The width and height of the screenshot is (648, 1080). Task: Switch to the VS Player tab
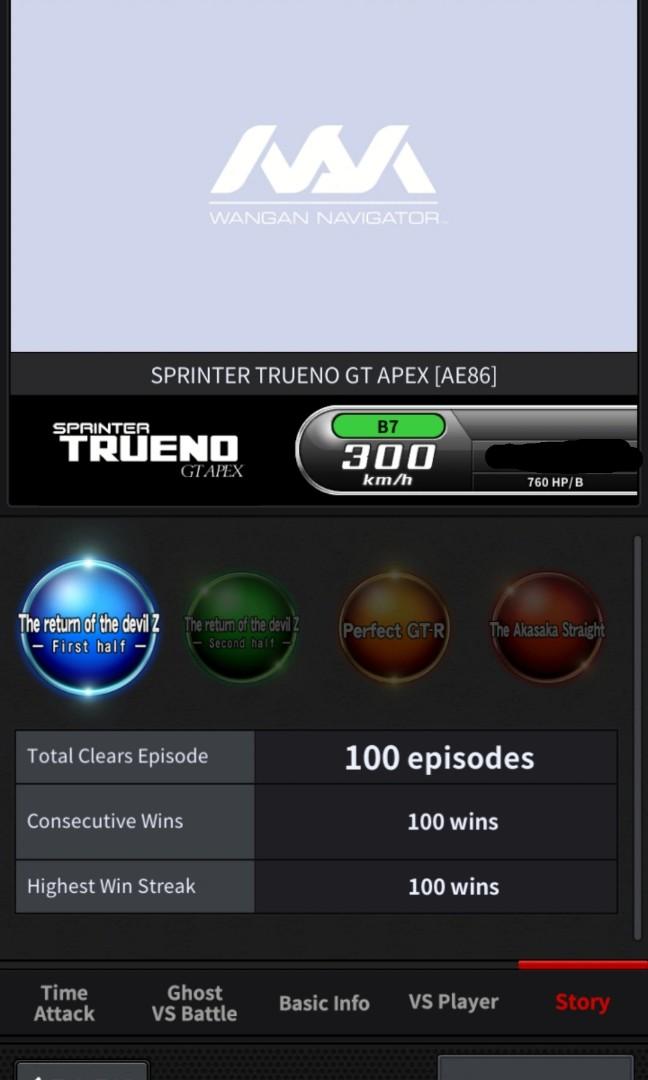tap(453, 1002)
